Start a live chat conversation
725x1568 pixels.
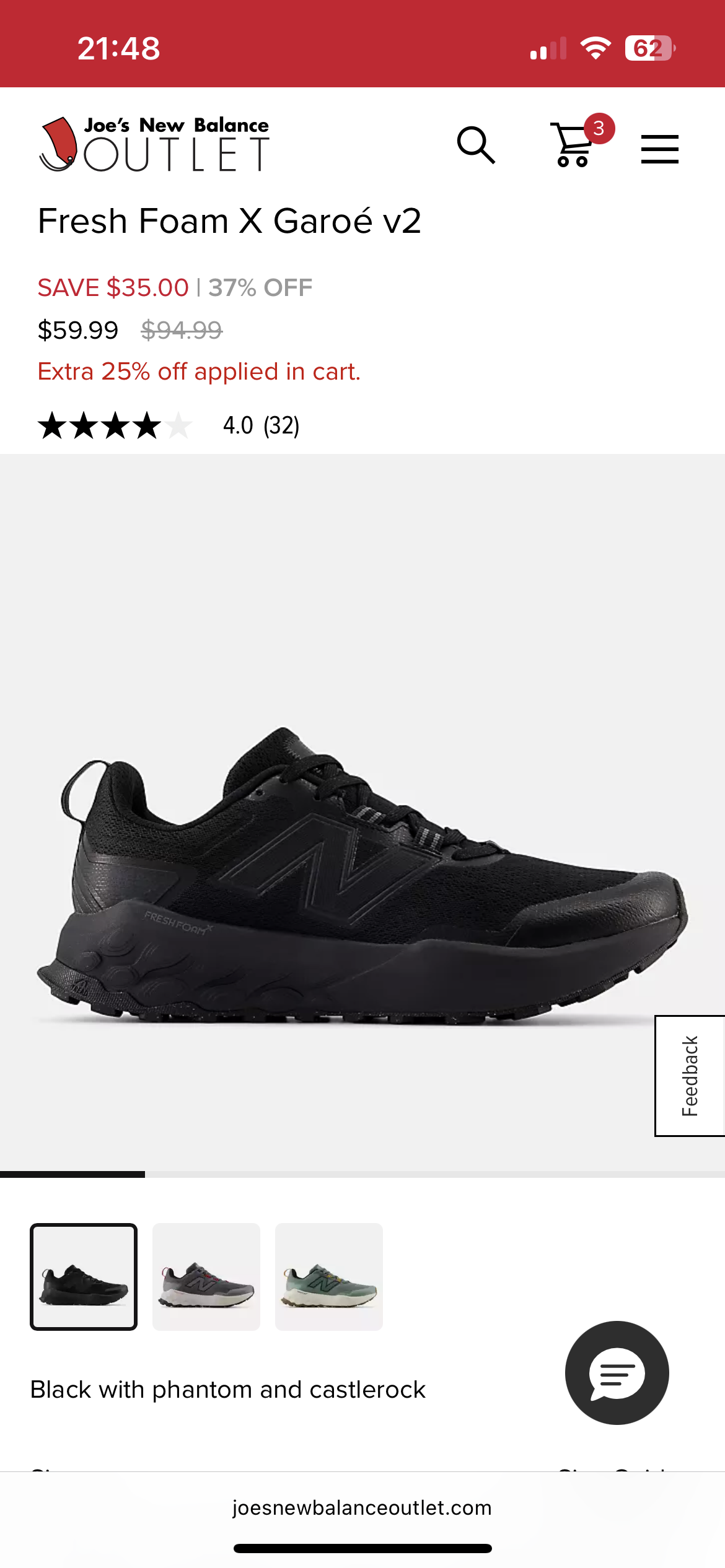pos(617,1373)
